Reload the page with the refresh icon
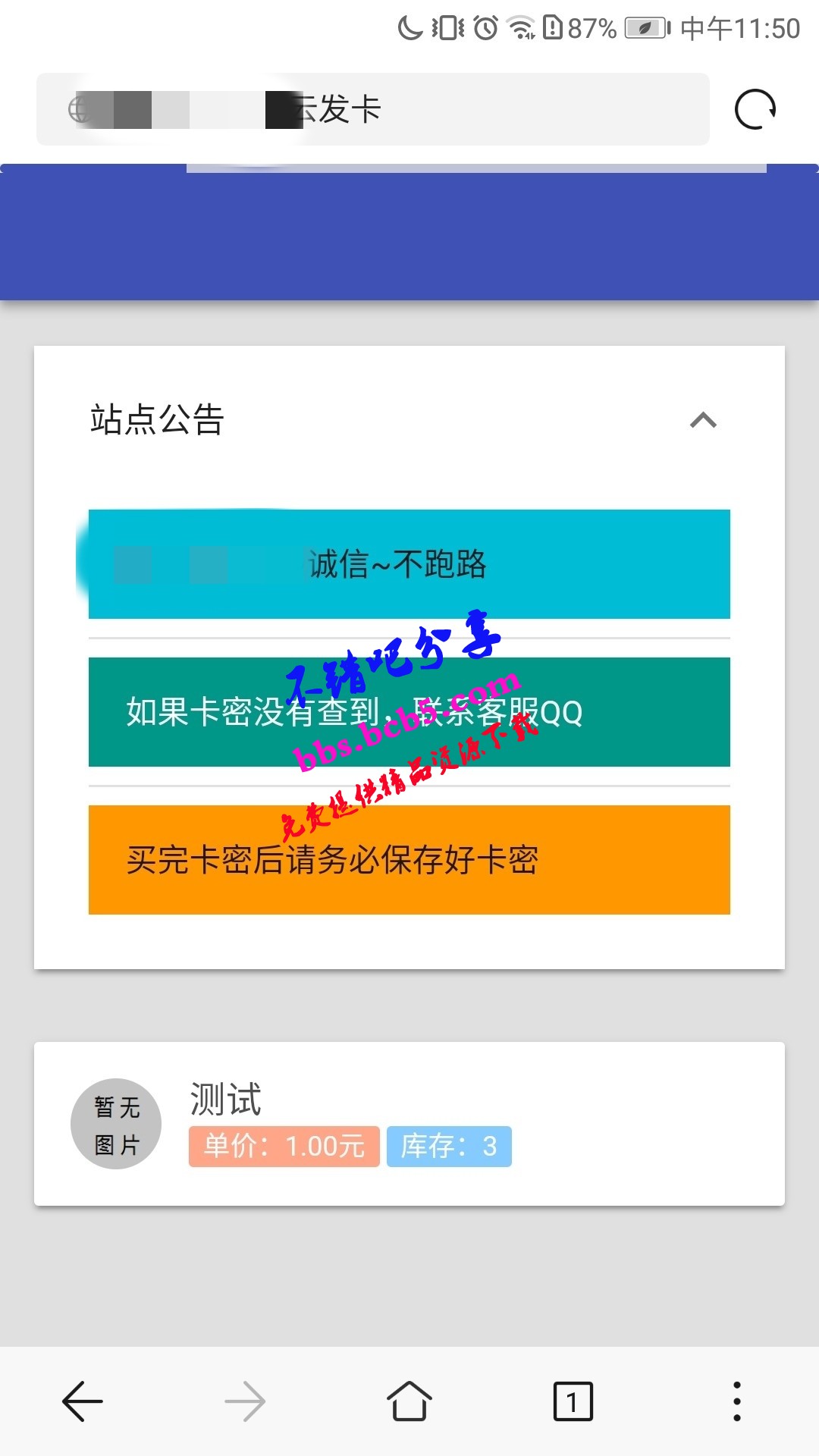 pyautogui.click(x=755, y=109)
